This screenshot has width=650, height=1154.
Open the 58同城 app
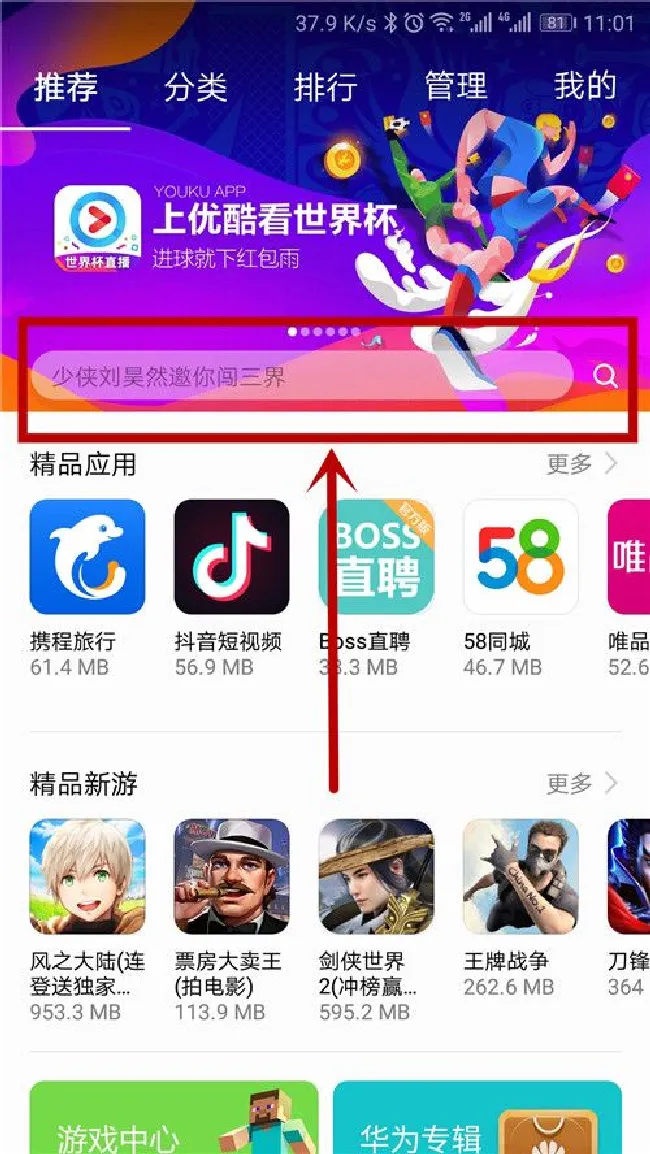520,557
